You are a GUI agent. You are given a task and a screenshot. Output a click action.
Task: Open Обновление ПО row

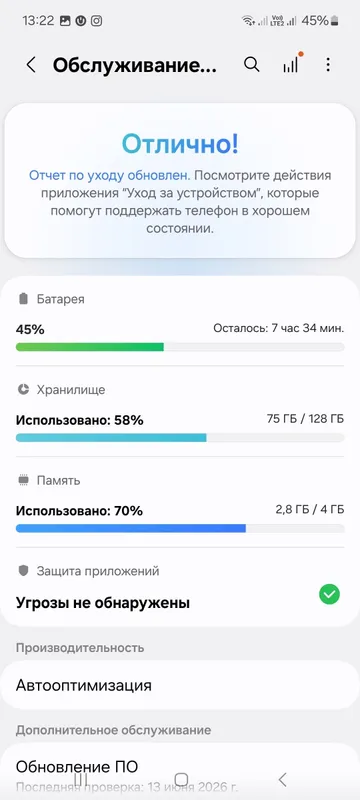pos(180,772)
